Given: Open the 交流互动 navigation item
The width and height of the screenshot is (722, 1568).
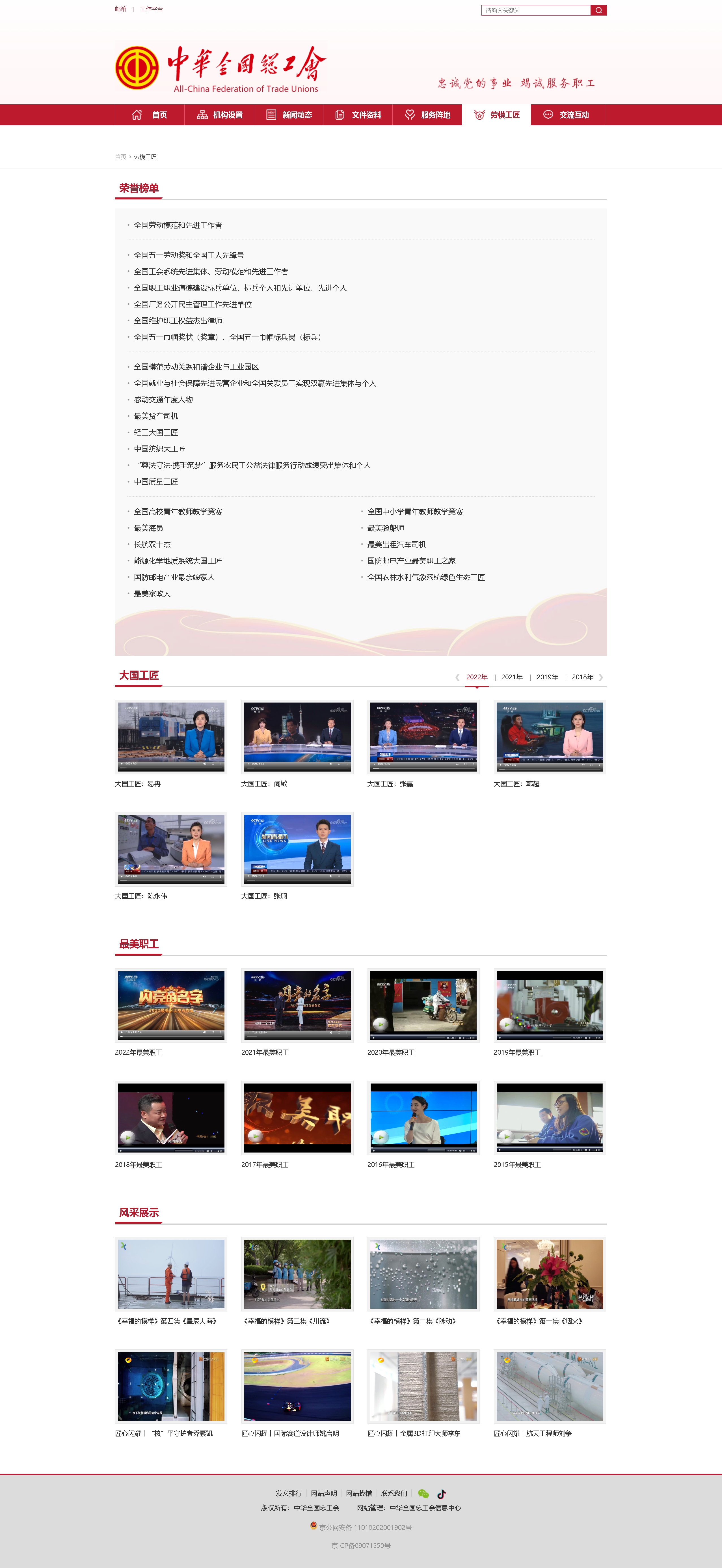Looking at the screenshot, I should (x=566, y=115).
